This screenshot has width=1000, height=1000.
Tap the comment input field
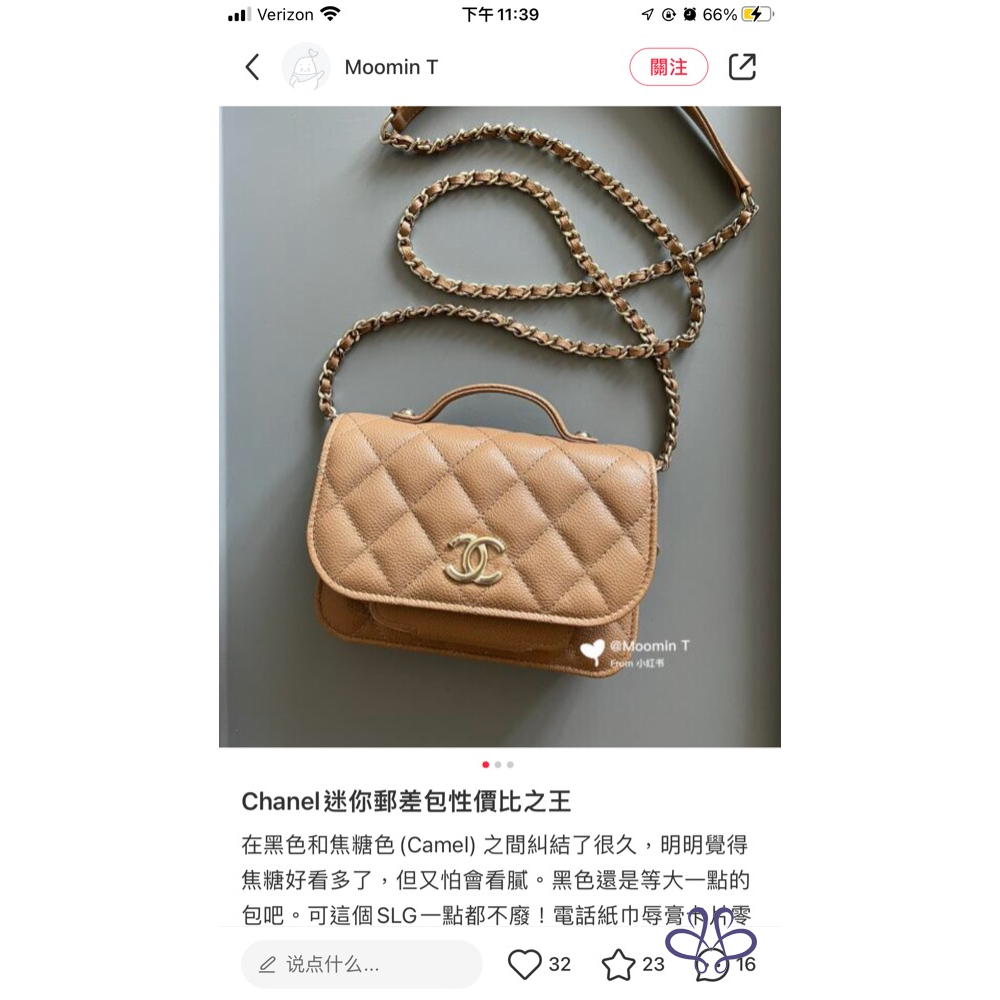pos(361,964)
